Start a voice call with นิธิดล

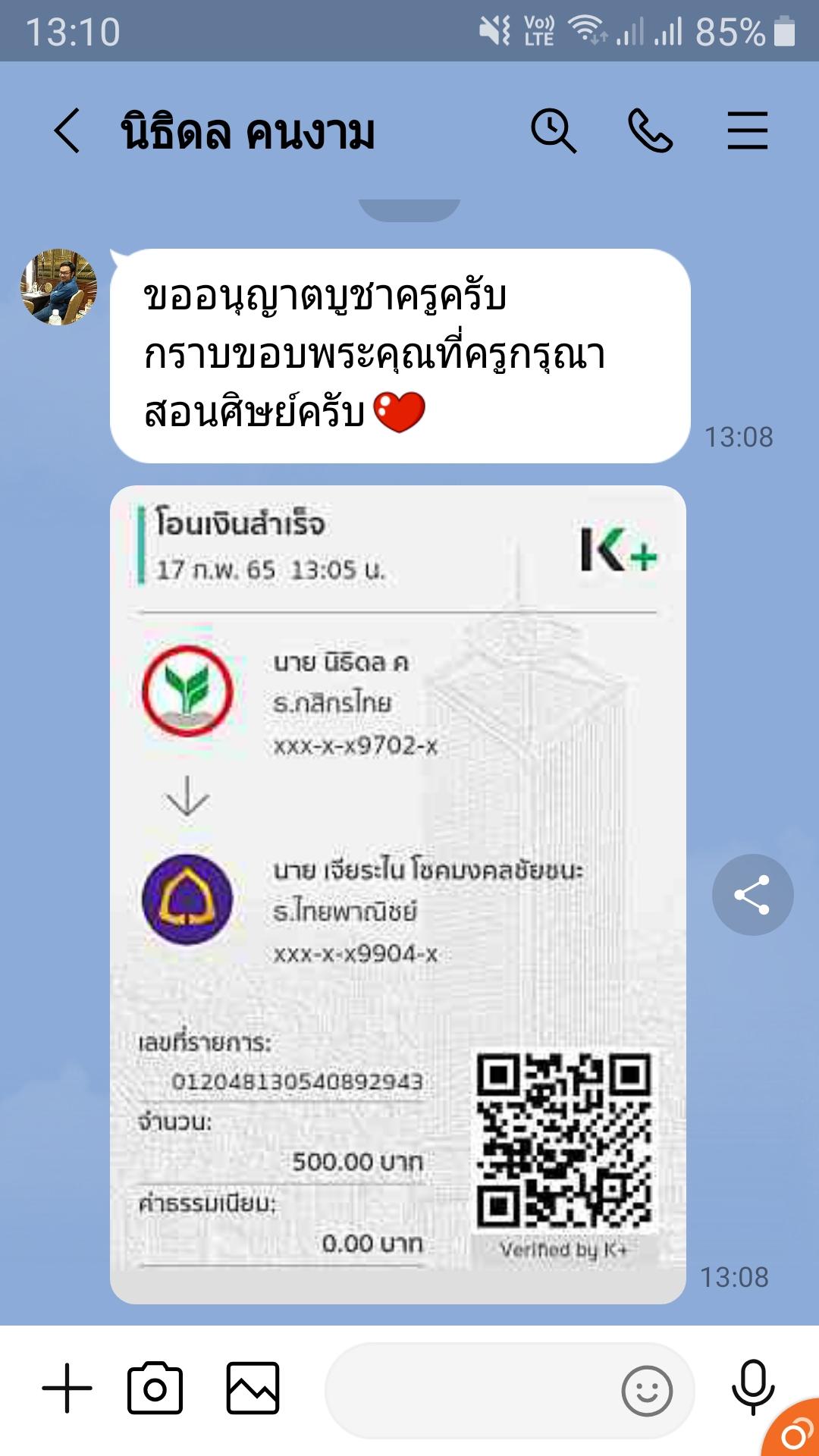point(650,130)
